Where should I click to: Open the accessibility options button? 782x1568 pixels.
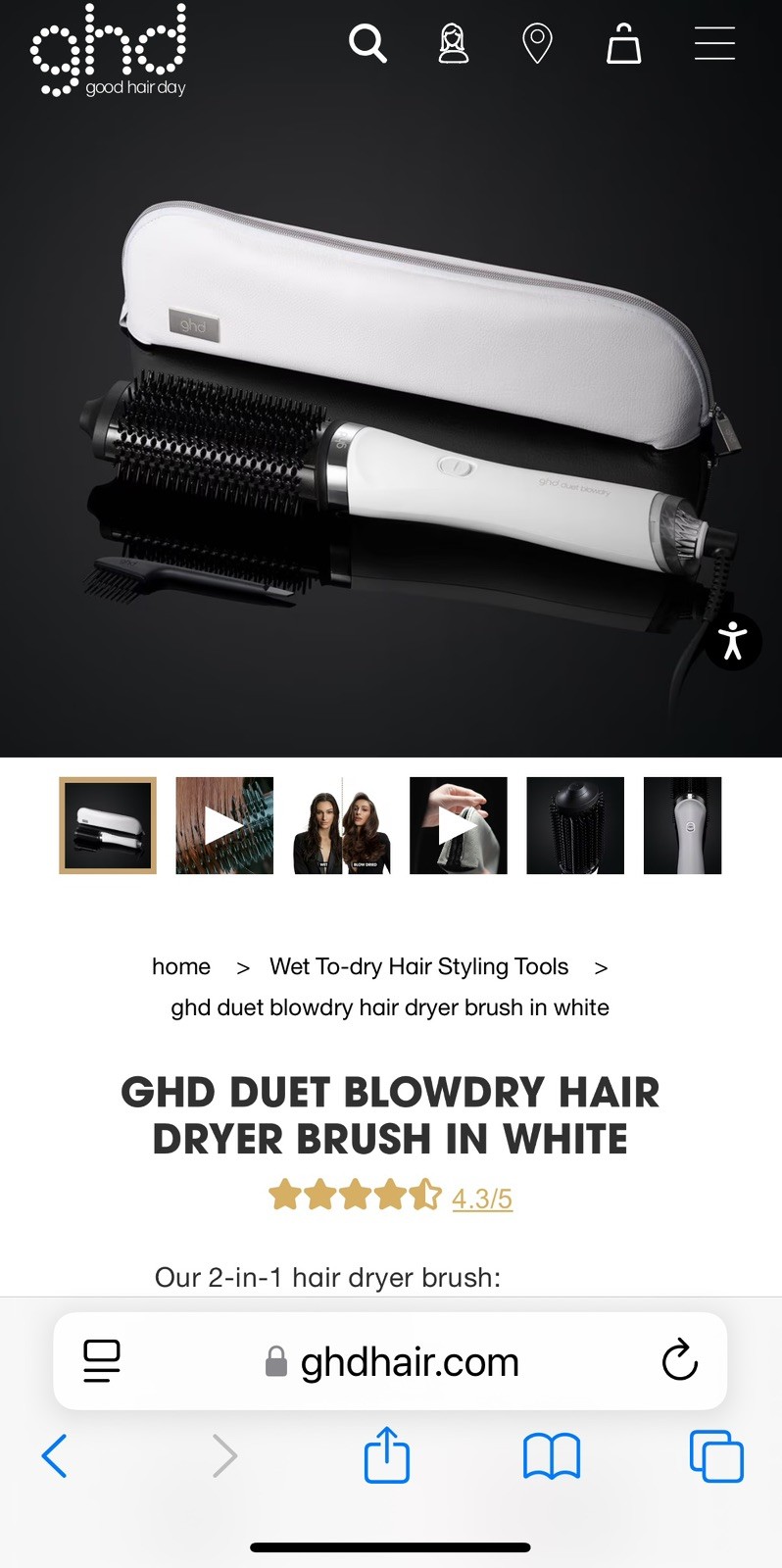click(733, 642)
